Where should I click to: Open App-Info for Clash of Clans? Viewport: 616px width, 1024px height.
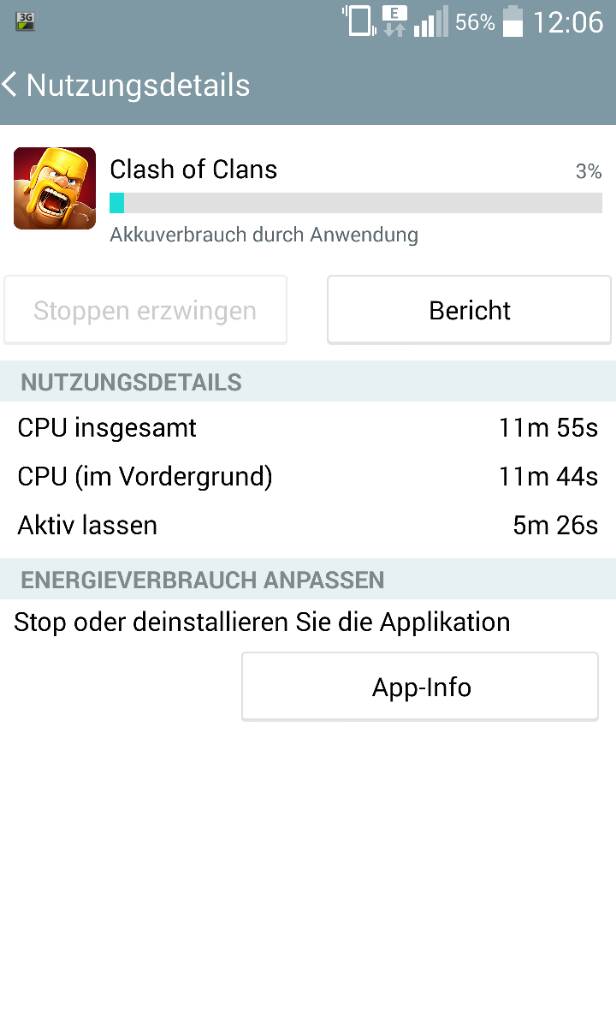coord(420,687)
